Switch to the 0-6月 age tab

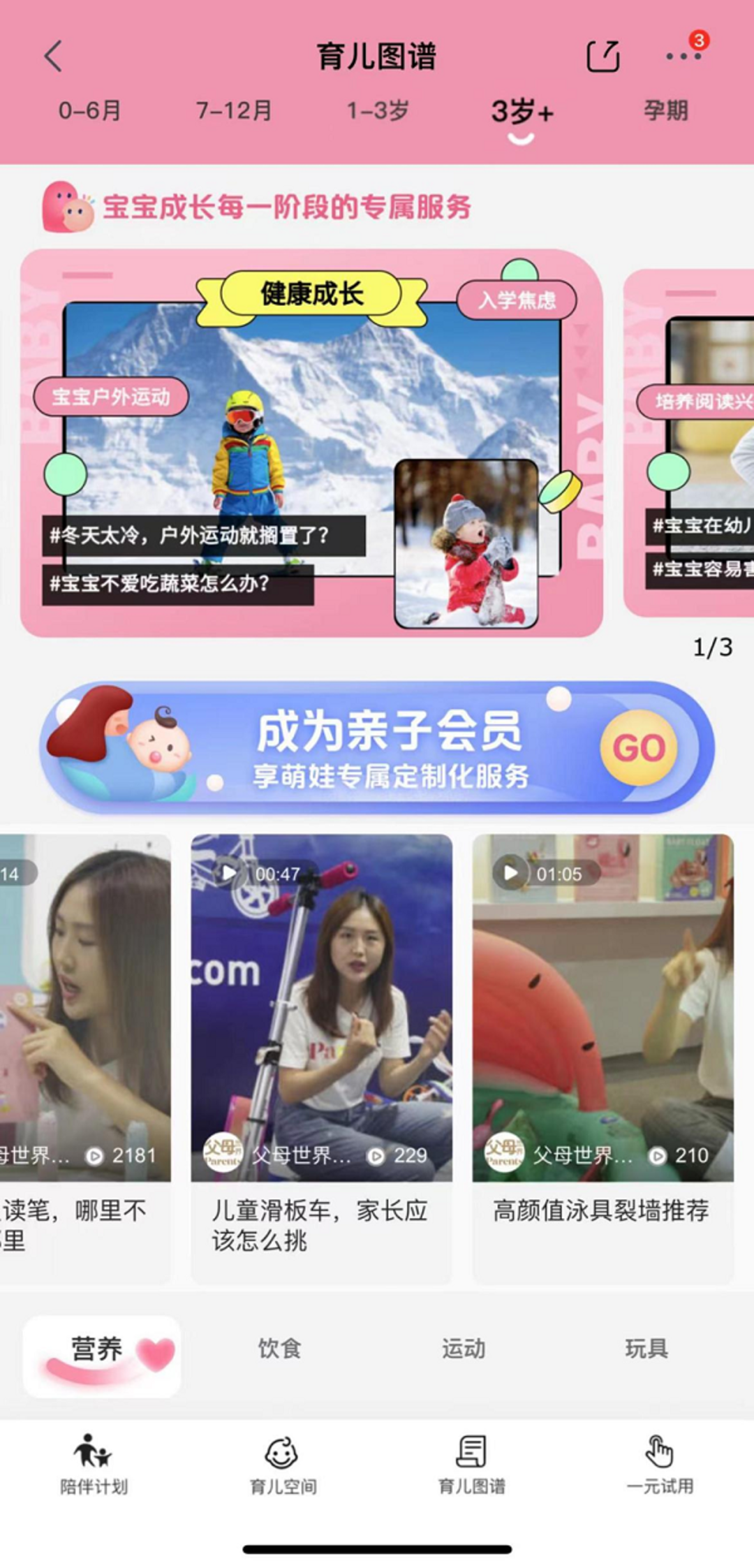coord(89,110)
